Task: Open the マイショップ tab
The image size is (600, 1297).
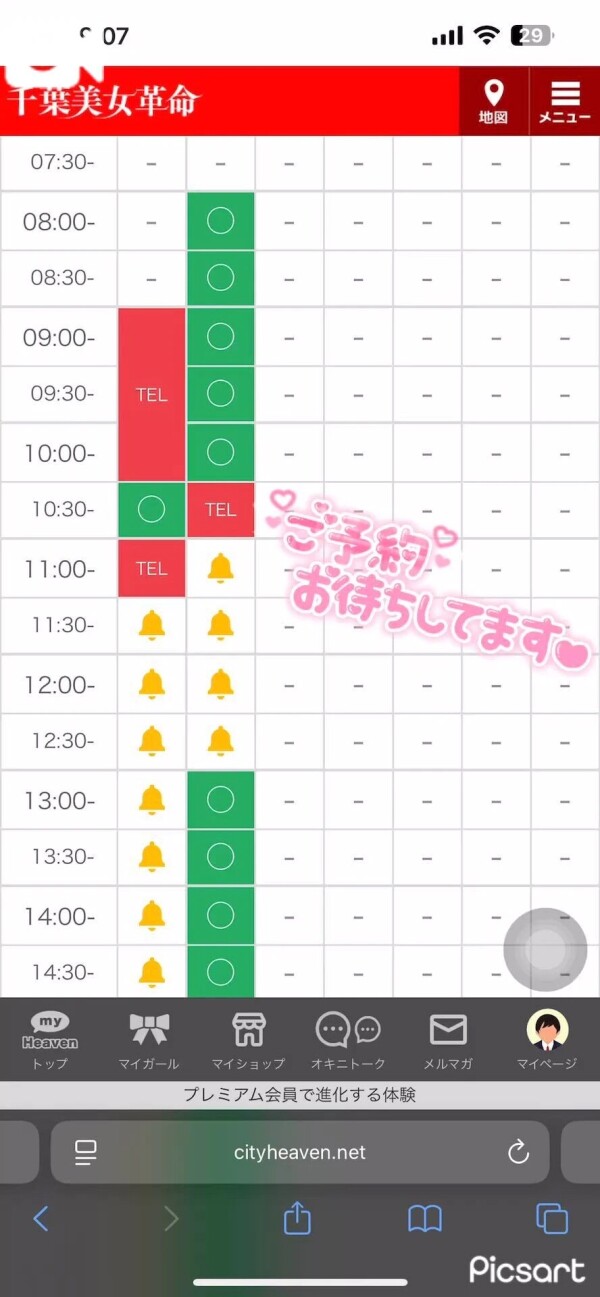Action: tap(248, 1040)
